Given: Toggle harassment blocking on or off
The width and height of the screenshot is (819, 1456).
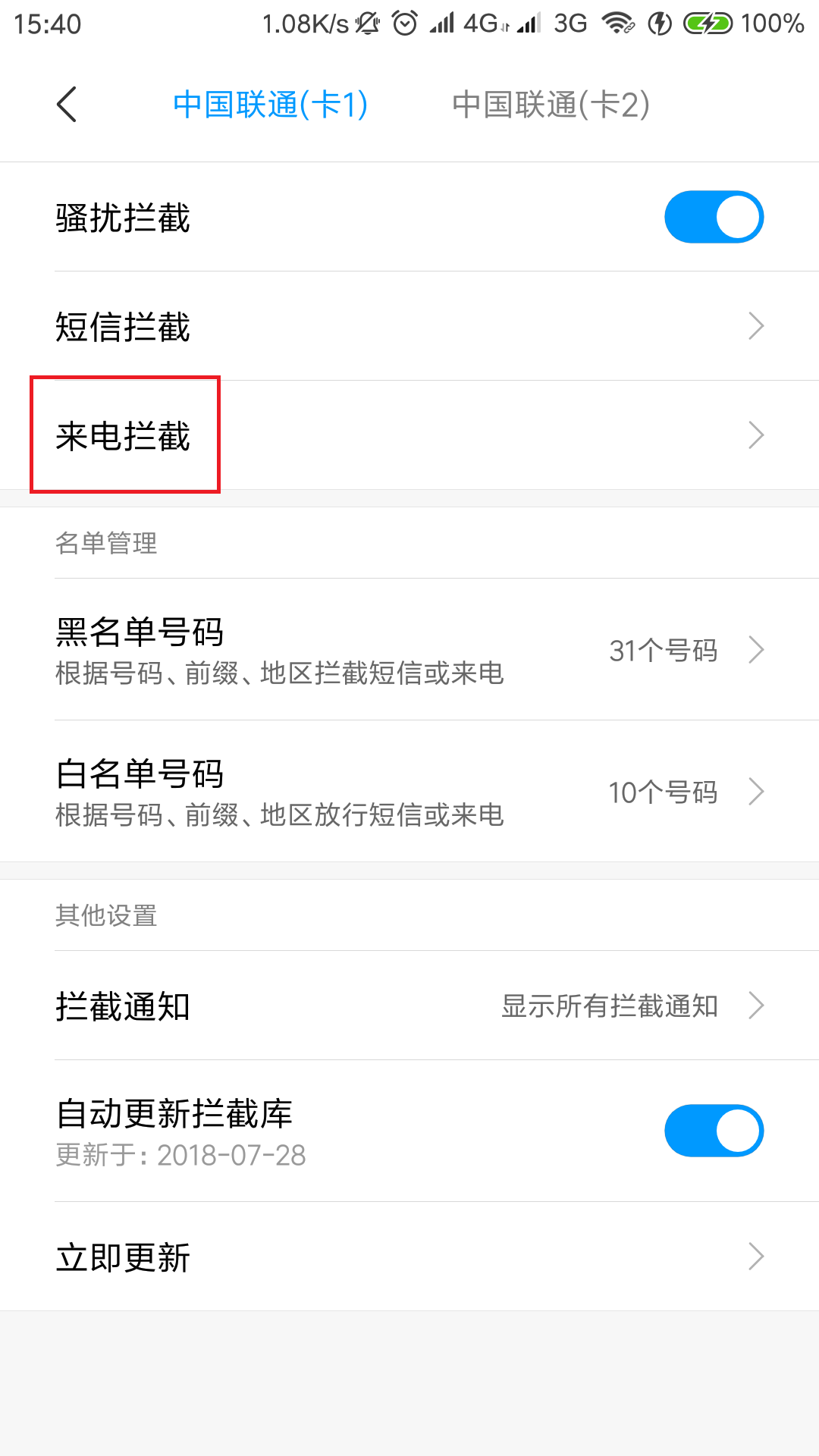Looking at the screenshot, I should [x=714, y=216].
